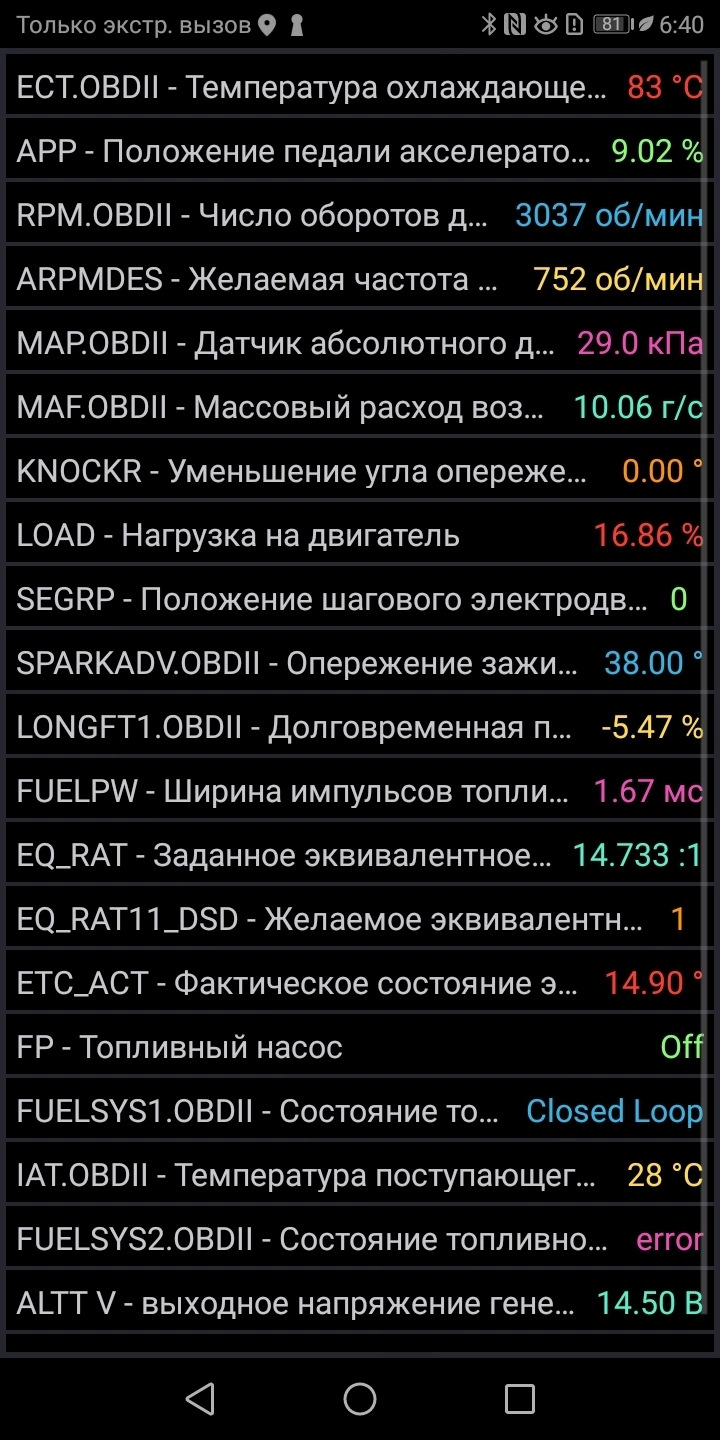Open the KNOCKR knock retard row
This screenshot has width=720, height=1440.
click(x=360, y=472)
